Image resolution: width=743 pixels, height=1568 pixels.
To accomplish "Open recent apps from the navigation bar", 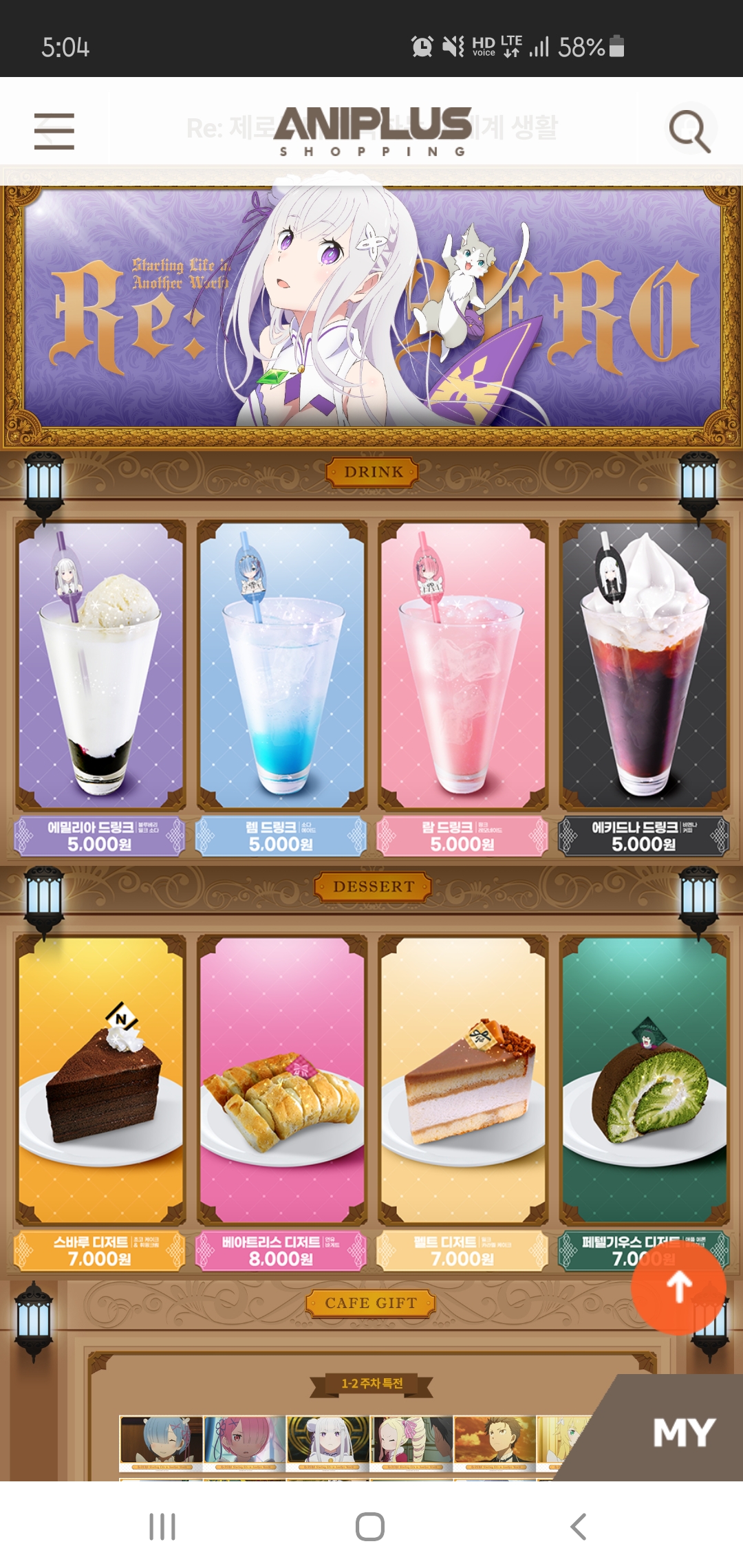I will click(x=162, y=1526).
